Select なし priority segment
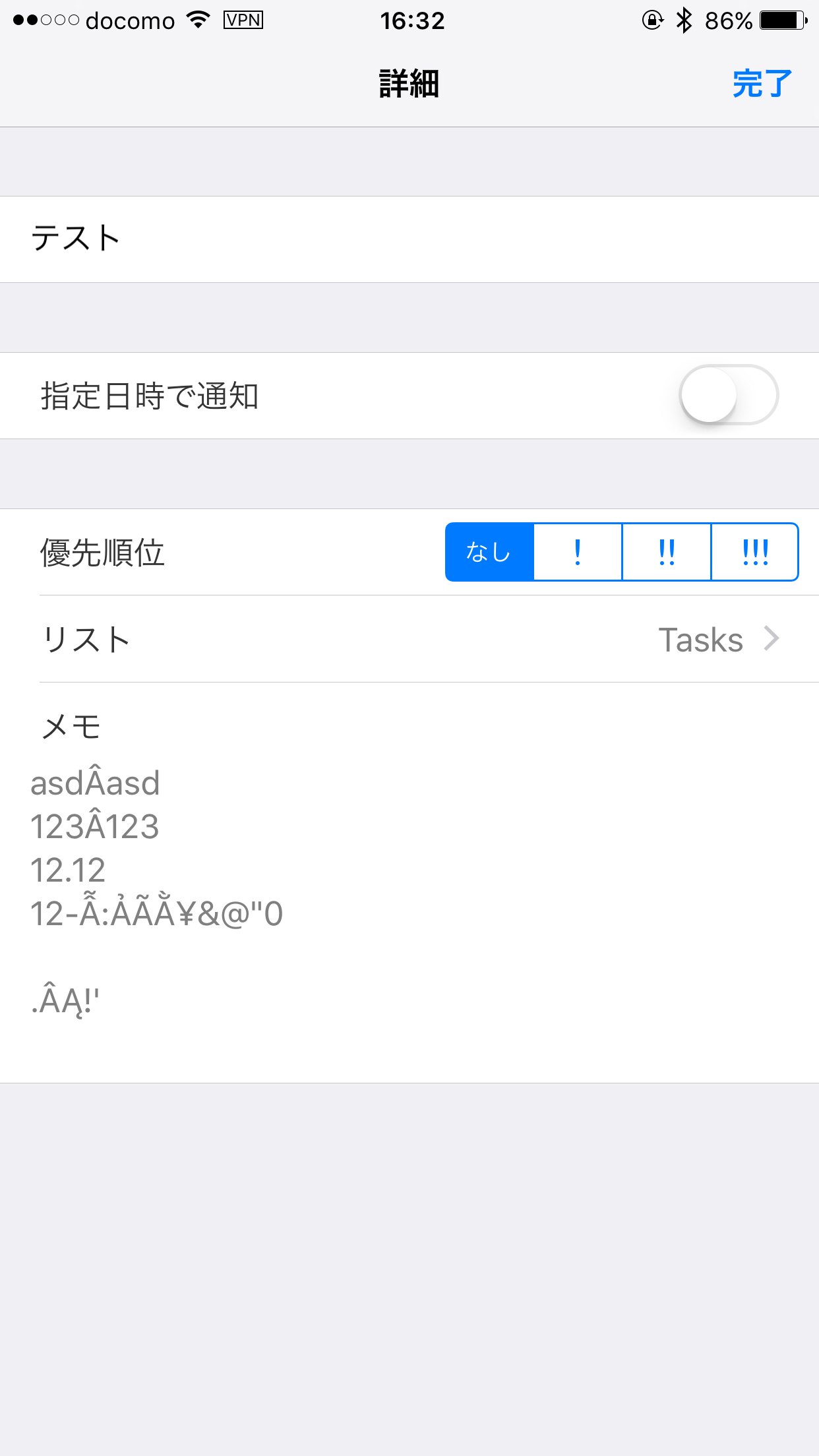Image resolution: width=819 pixels, height=1456 pixels. (x=489, y=552)
